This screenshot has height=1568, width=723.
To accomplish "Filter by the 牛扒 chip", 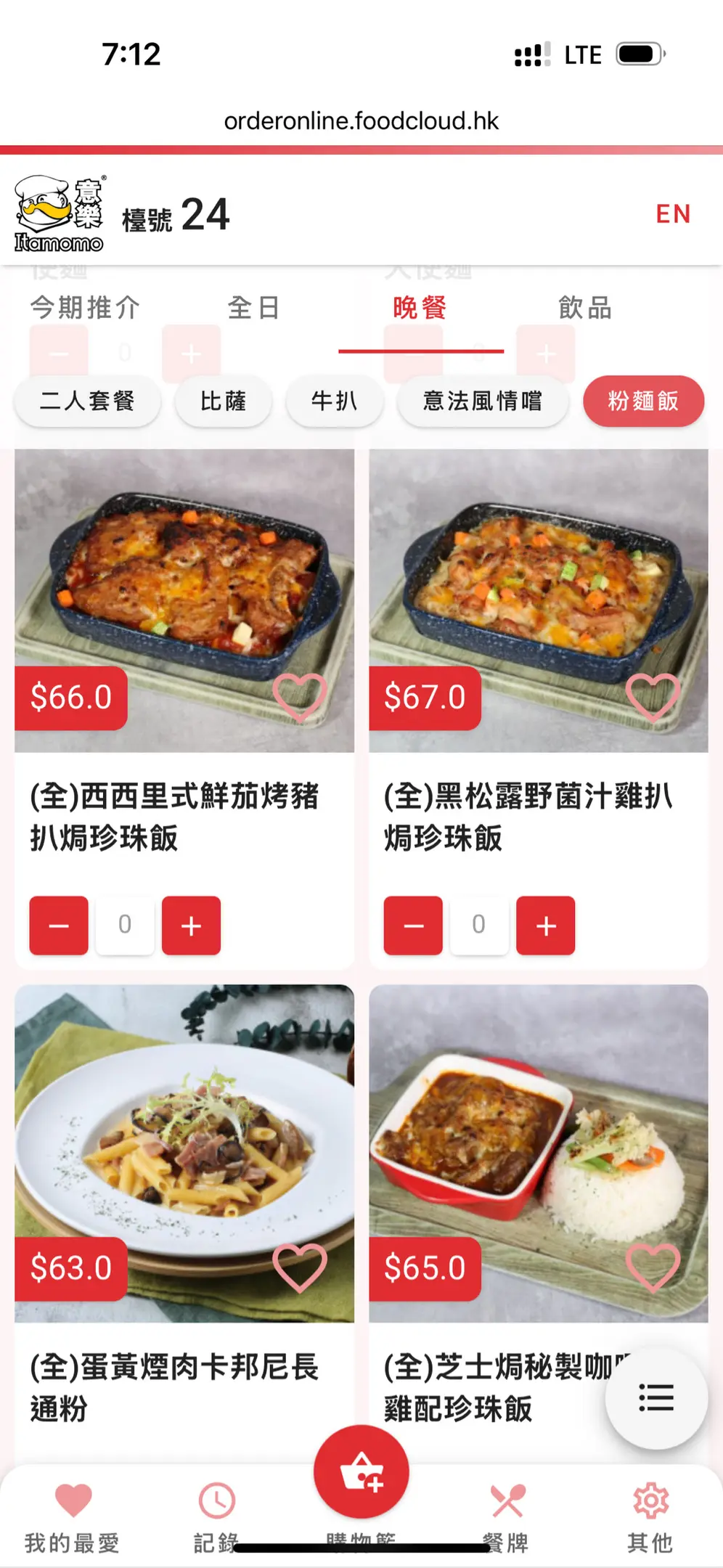I will [334, 401].
